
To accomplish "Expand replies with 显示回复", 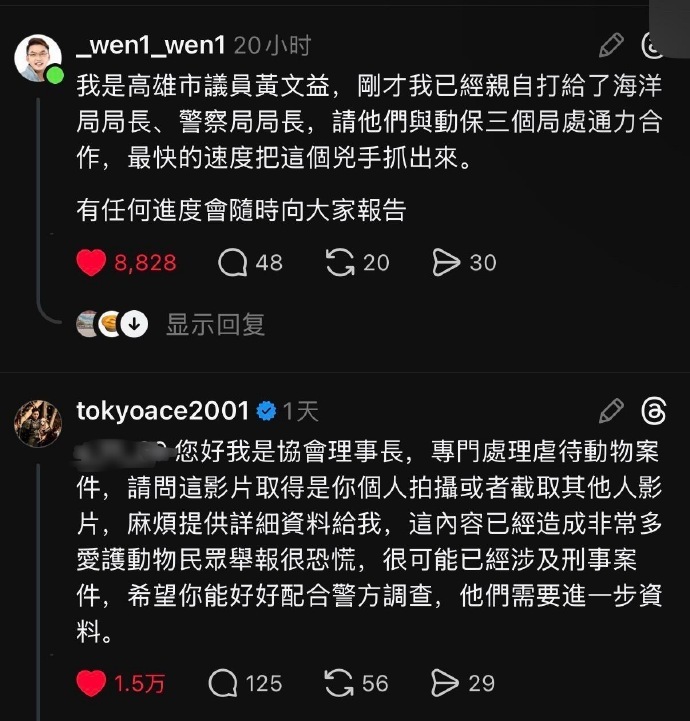I will point(215,324).
